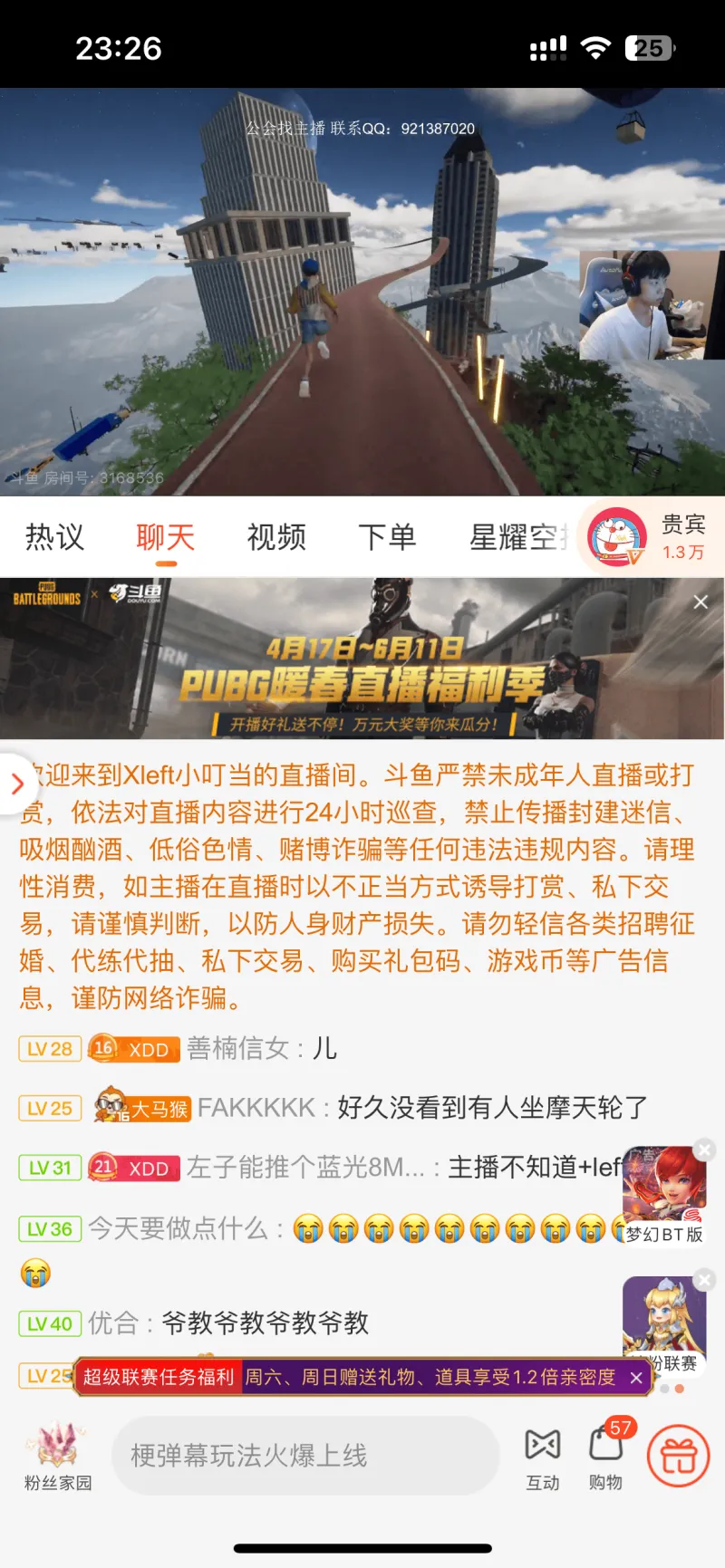Tap the 梗弹幕玩法火爆上线 chat input
The image size is (725, 1568).
(x=305, y=1456)
